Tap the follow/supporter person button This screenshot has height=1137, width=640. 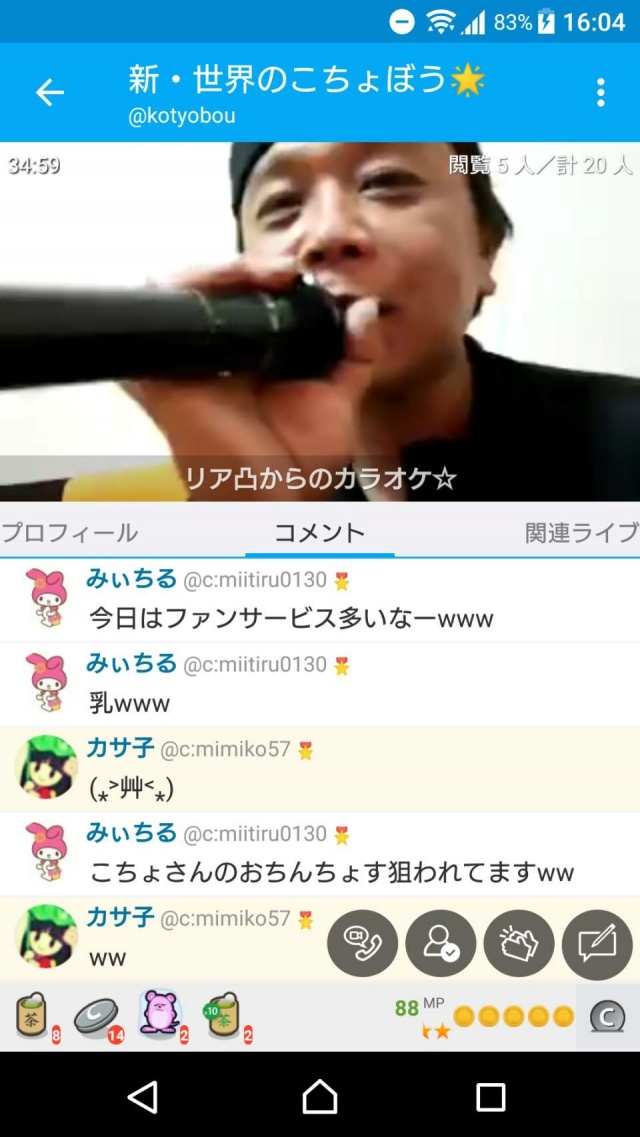click(x=441, y=944)
